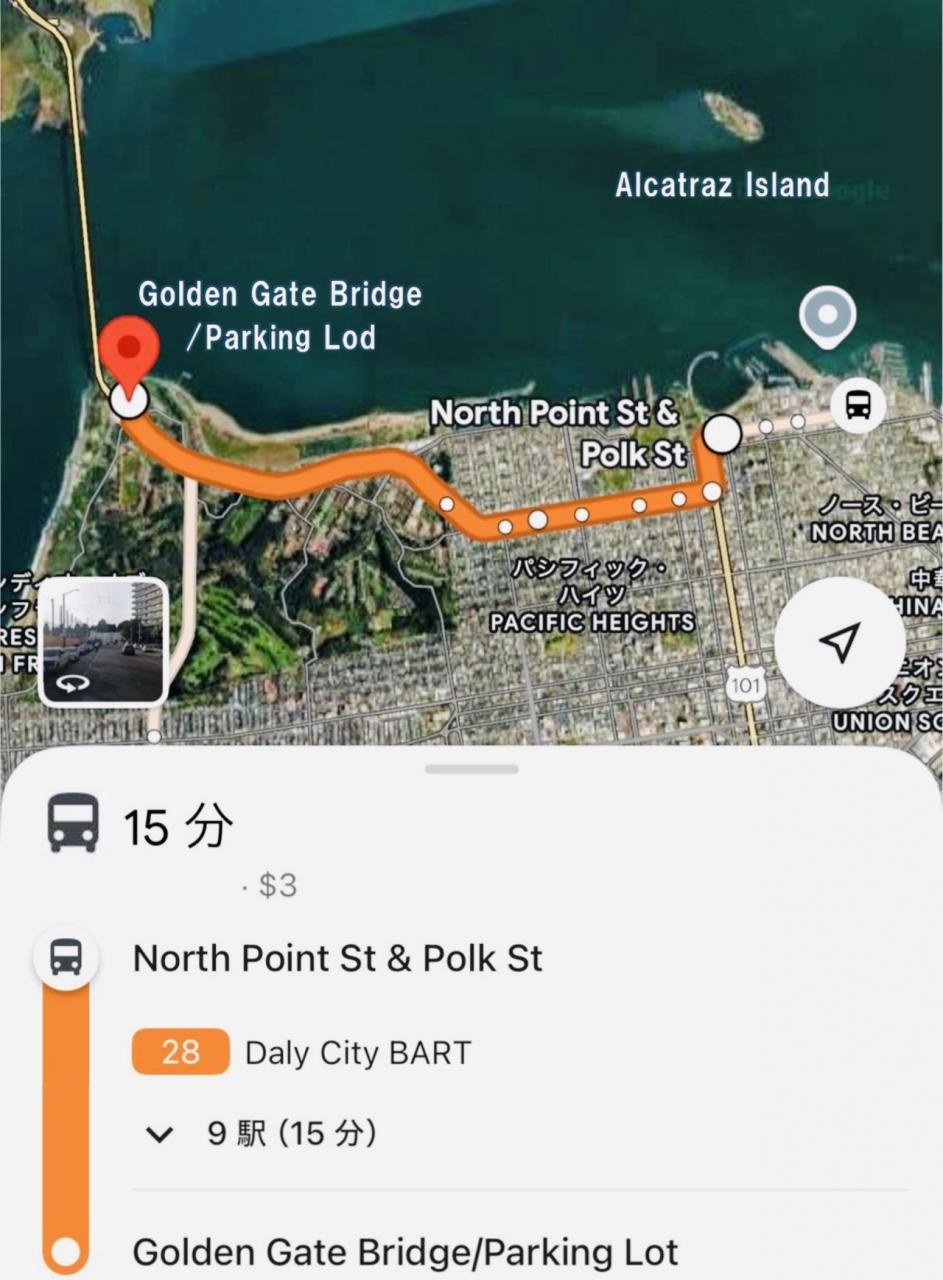Image resolution: width=943 pixels, height=1280 pixels.
Task: Expand the 9 stops list
Action: pyautogui.click(x=160, y=1134)
